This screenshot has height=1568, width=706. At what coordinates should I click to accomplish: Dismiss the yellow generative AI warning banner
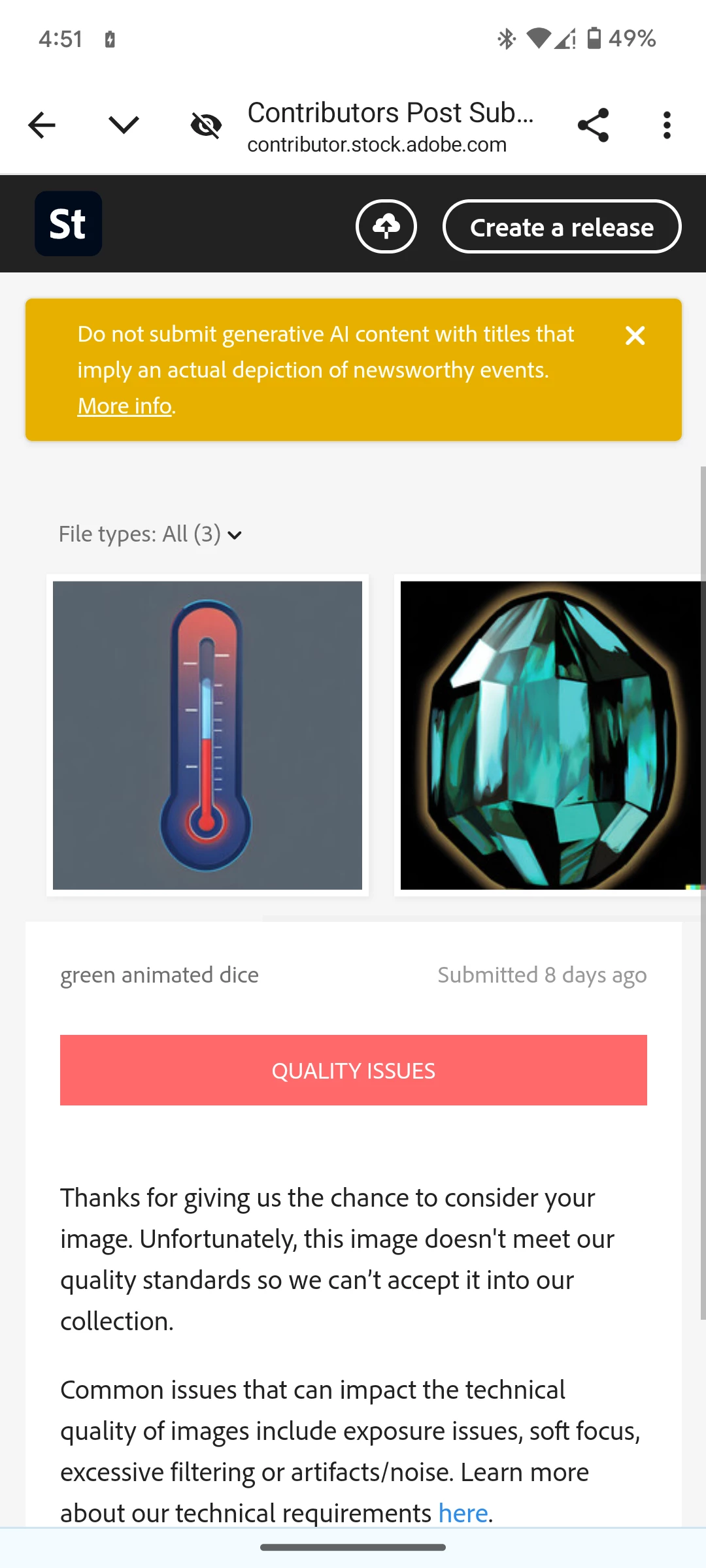coord(635,336)
